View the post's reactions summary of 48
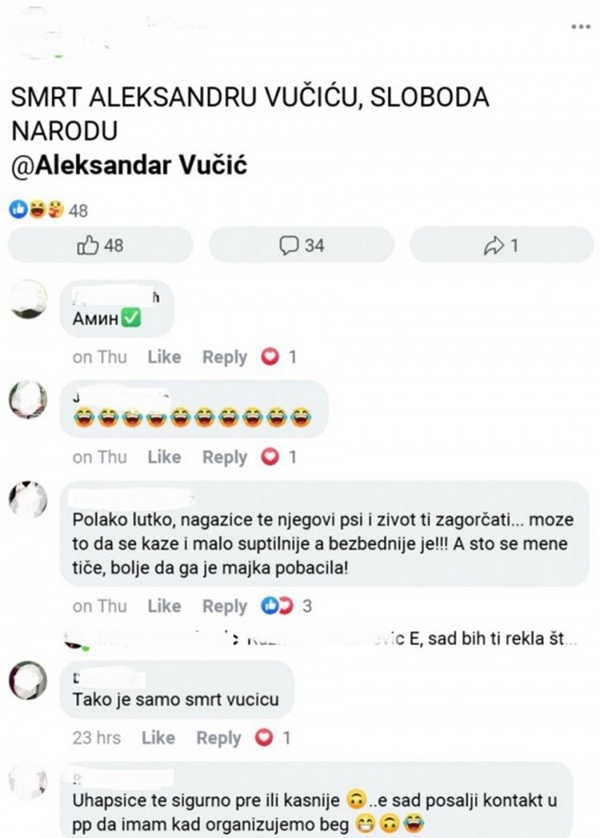The image size is (600, 838). 49,210
